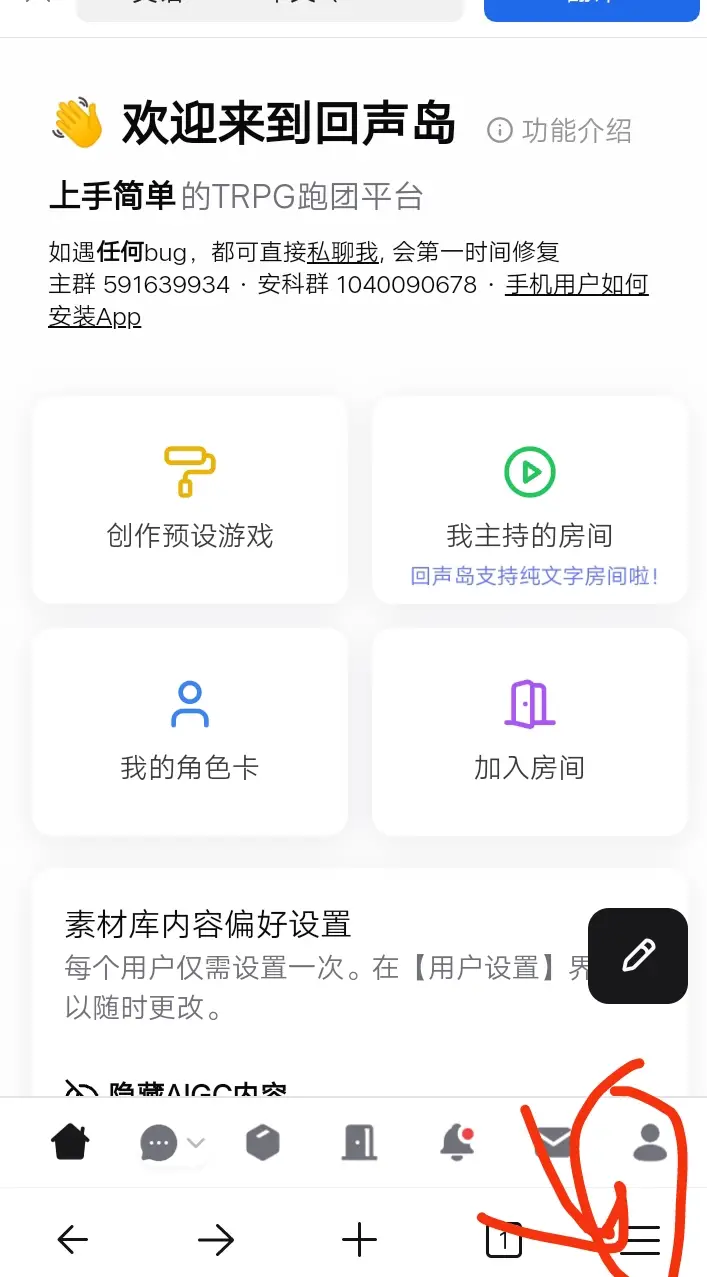Open 我主持的房间 card

pos(530,500)
